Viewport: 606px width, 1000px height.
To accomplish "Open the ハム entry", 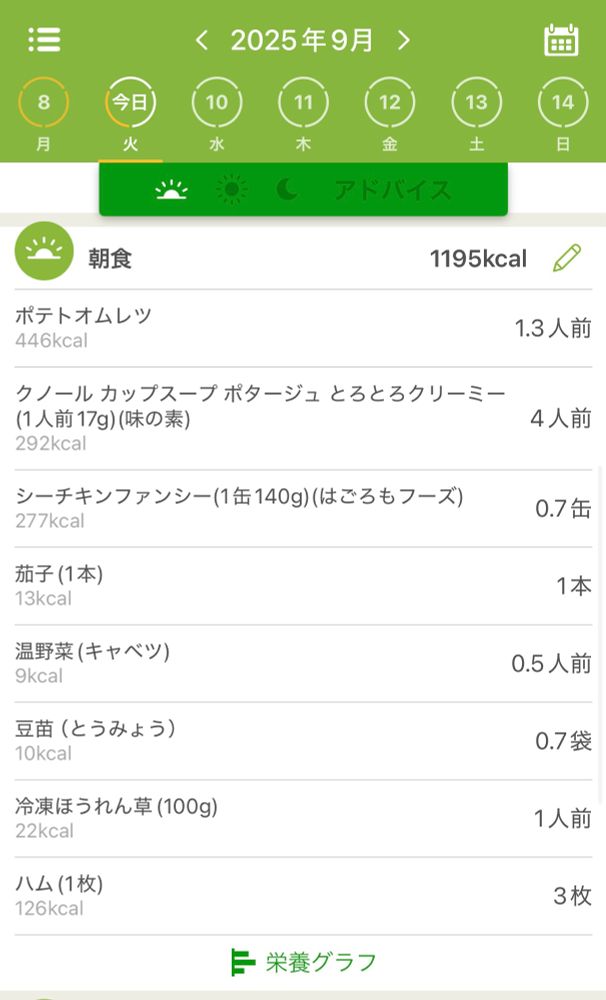I will tap(302, 896).
